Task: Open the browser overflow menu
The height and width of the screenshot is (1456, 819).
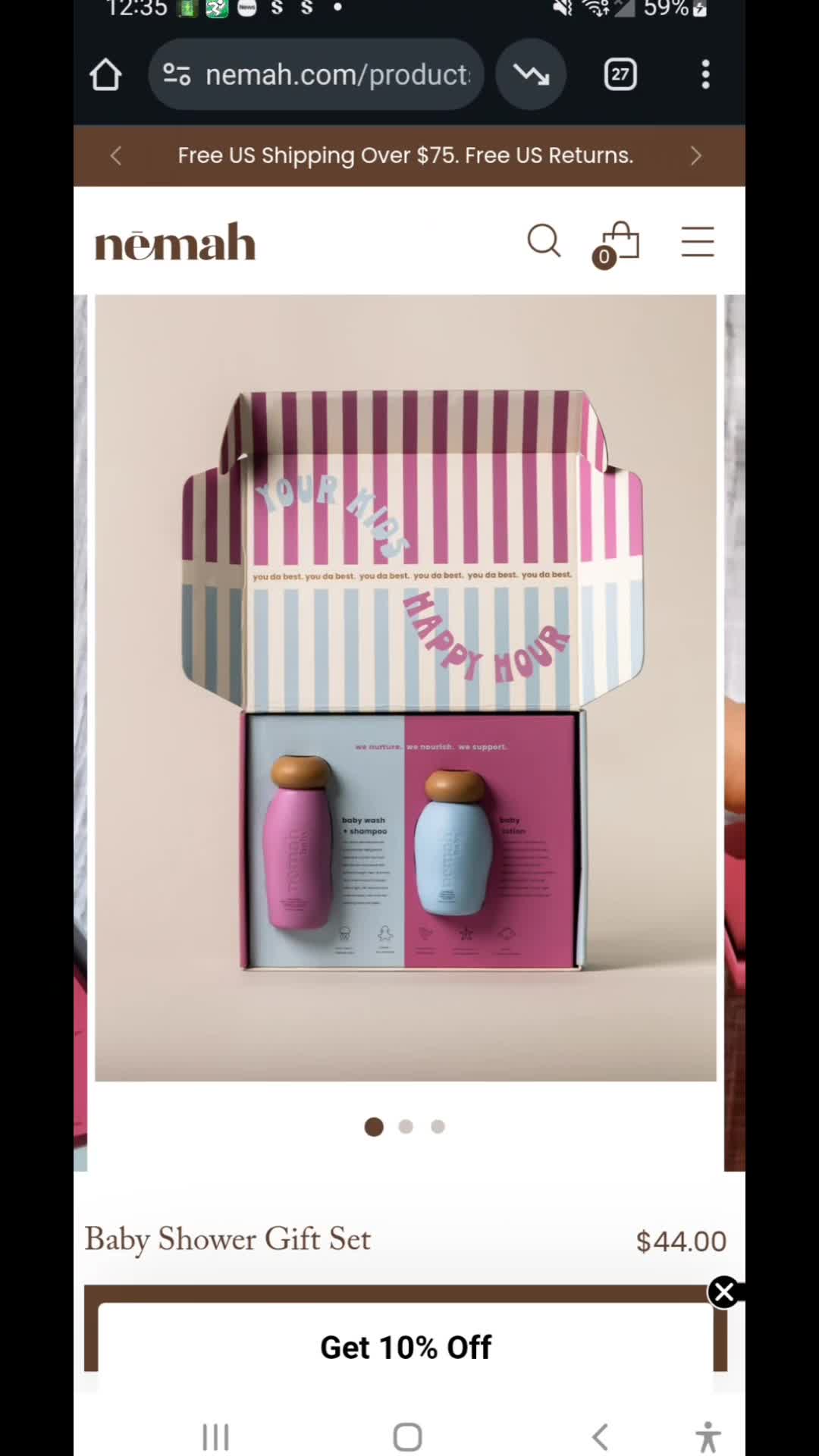Action: tap(705, 74)
